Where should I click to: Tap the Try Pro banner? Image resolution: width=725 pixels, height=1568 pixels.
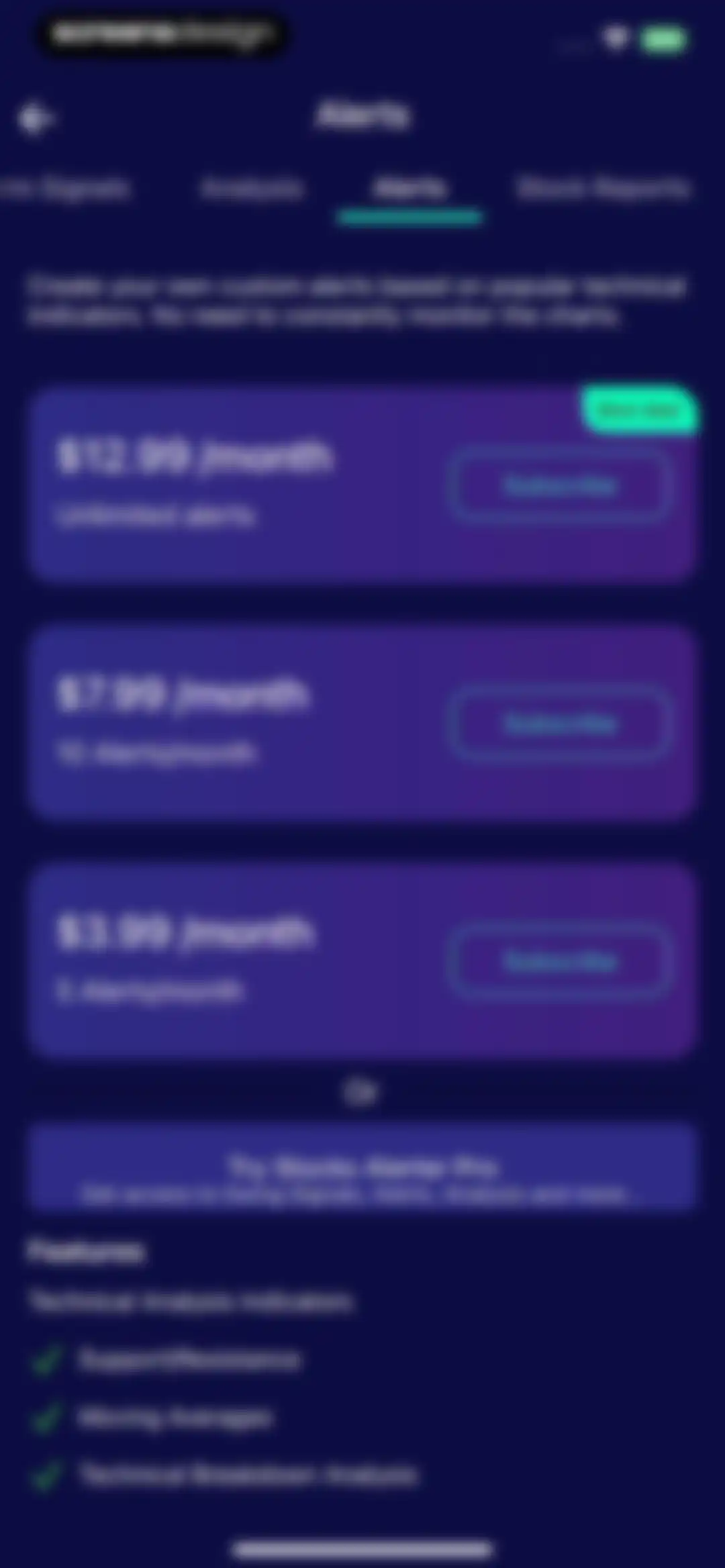(362, 1167)
